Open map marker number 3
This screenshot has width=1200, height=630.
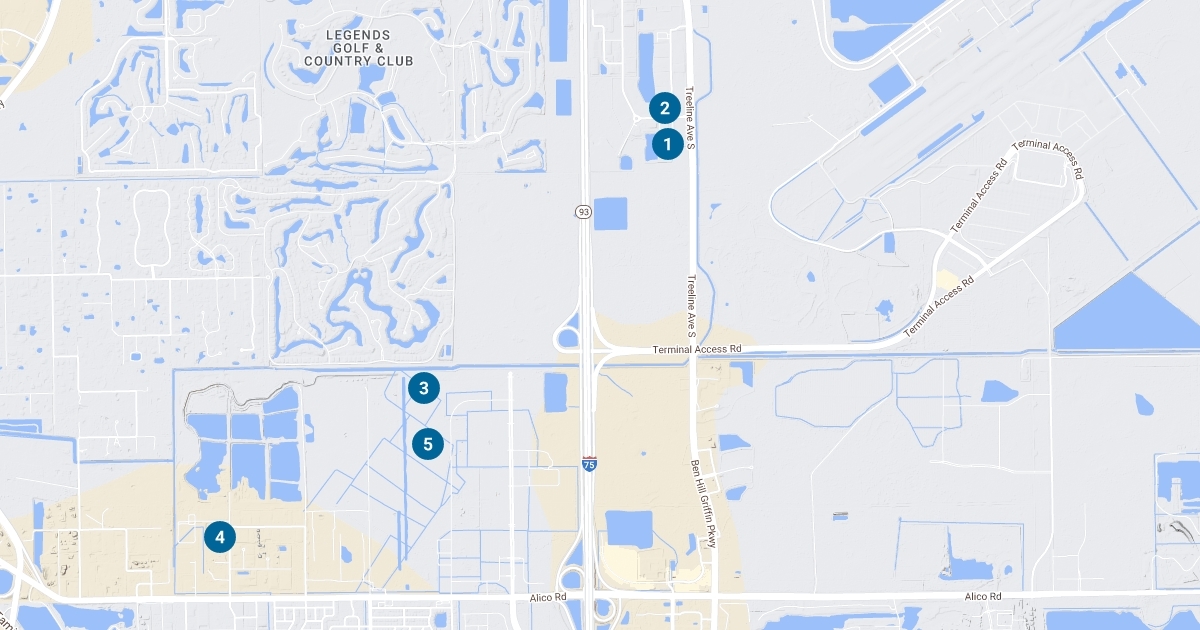click(x=424, y=388)
